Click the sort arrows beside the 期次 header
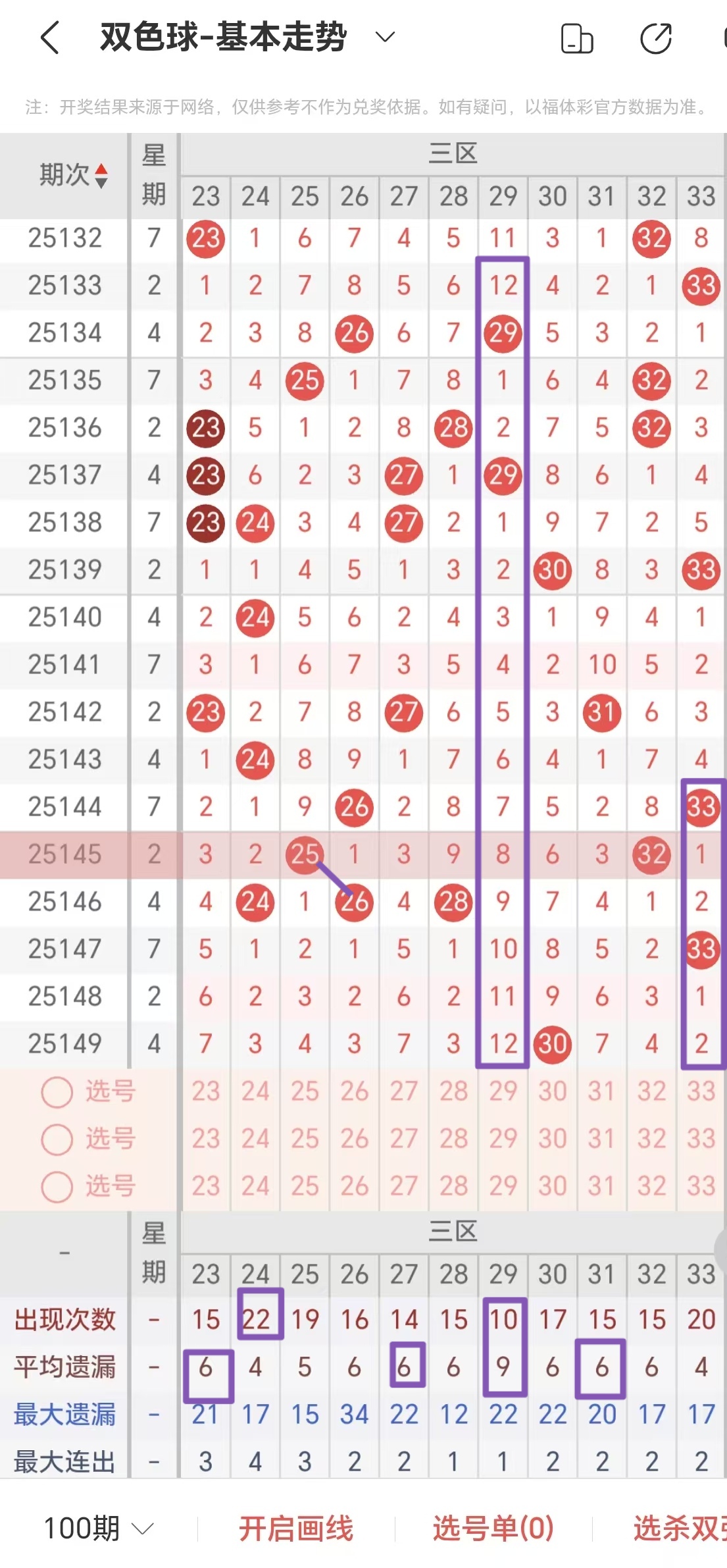This screenshot has height=1568, width=727. 102,176
